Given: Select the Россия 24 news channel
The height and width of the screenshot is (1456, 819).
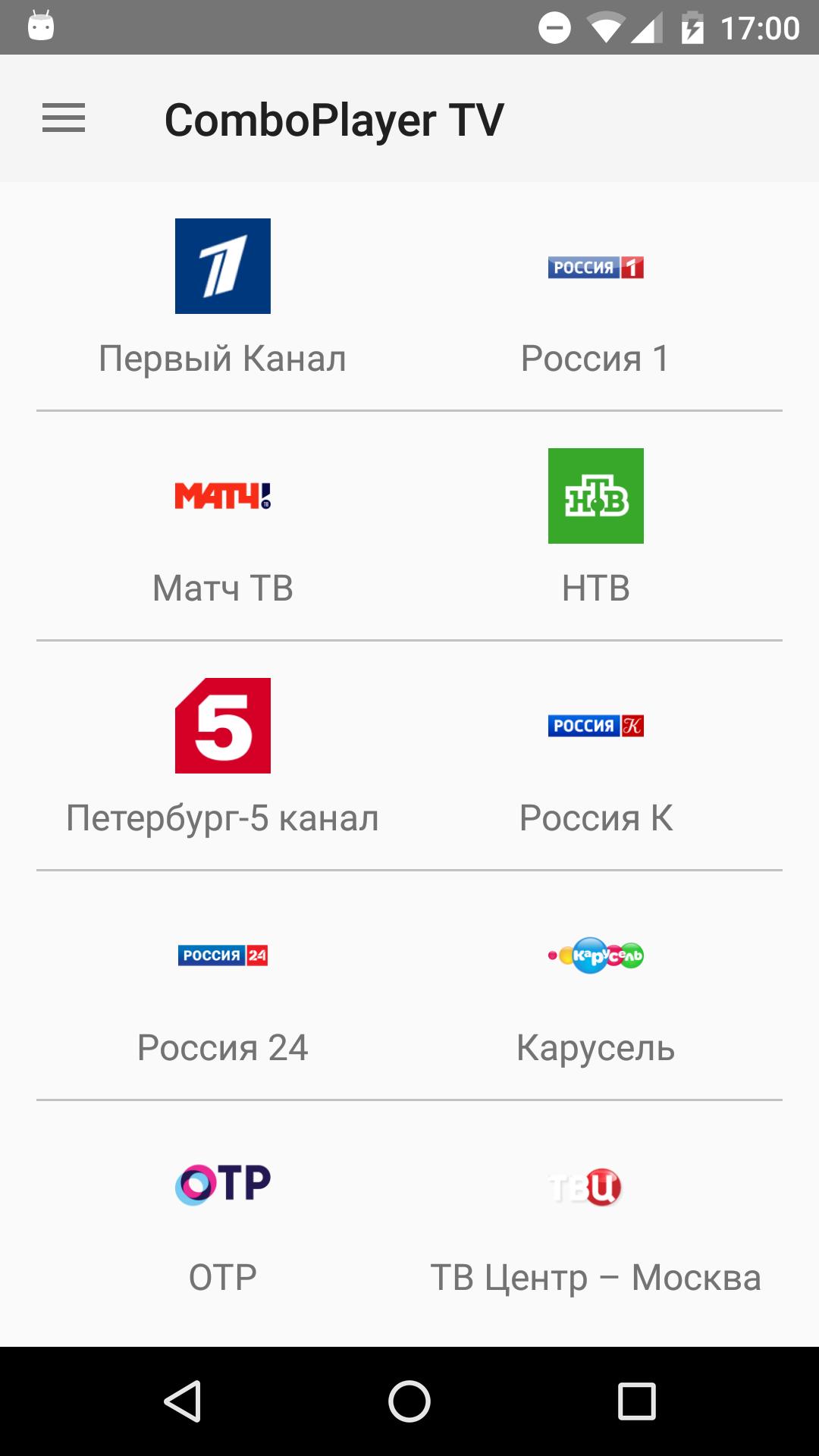Looking at the screenshot, I should (223, 986).
